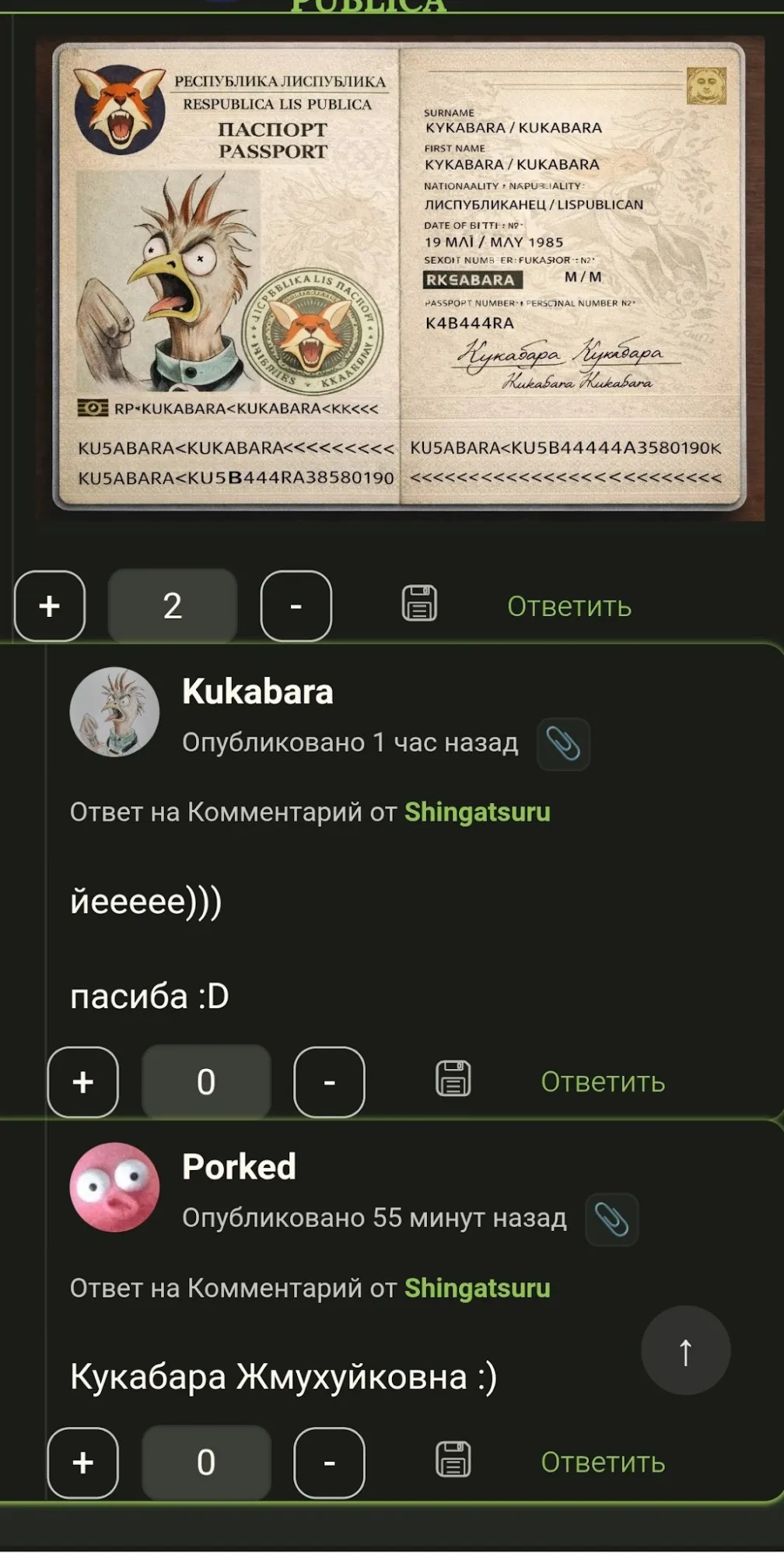Reply to the passport image comment
The image size is (784, 1556).
click(569, 606)
